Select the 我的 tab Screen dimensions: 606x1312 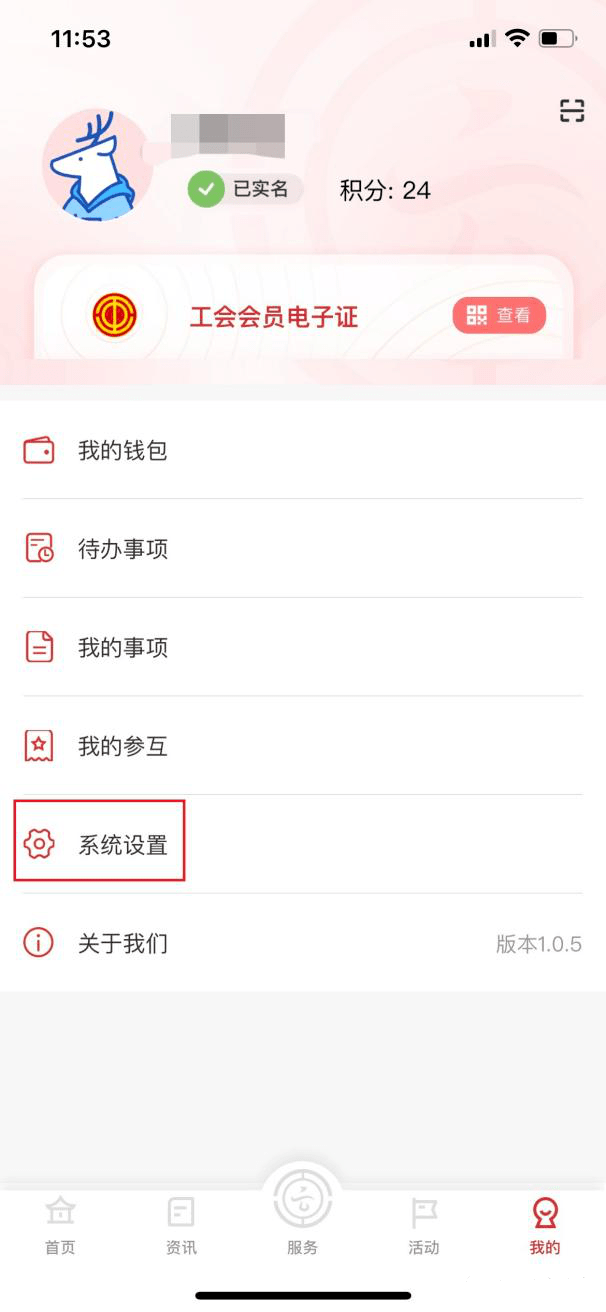pos(545,1226)
